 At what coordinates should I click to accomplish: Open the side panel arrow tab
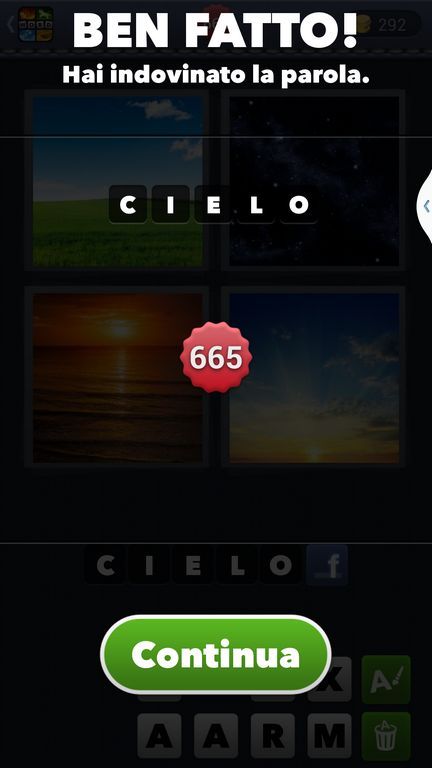pyautogui.click(x=425, y=206)
